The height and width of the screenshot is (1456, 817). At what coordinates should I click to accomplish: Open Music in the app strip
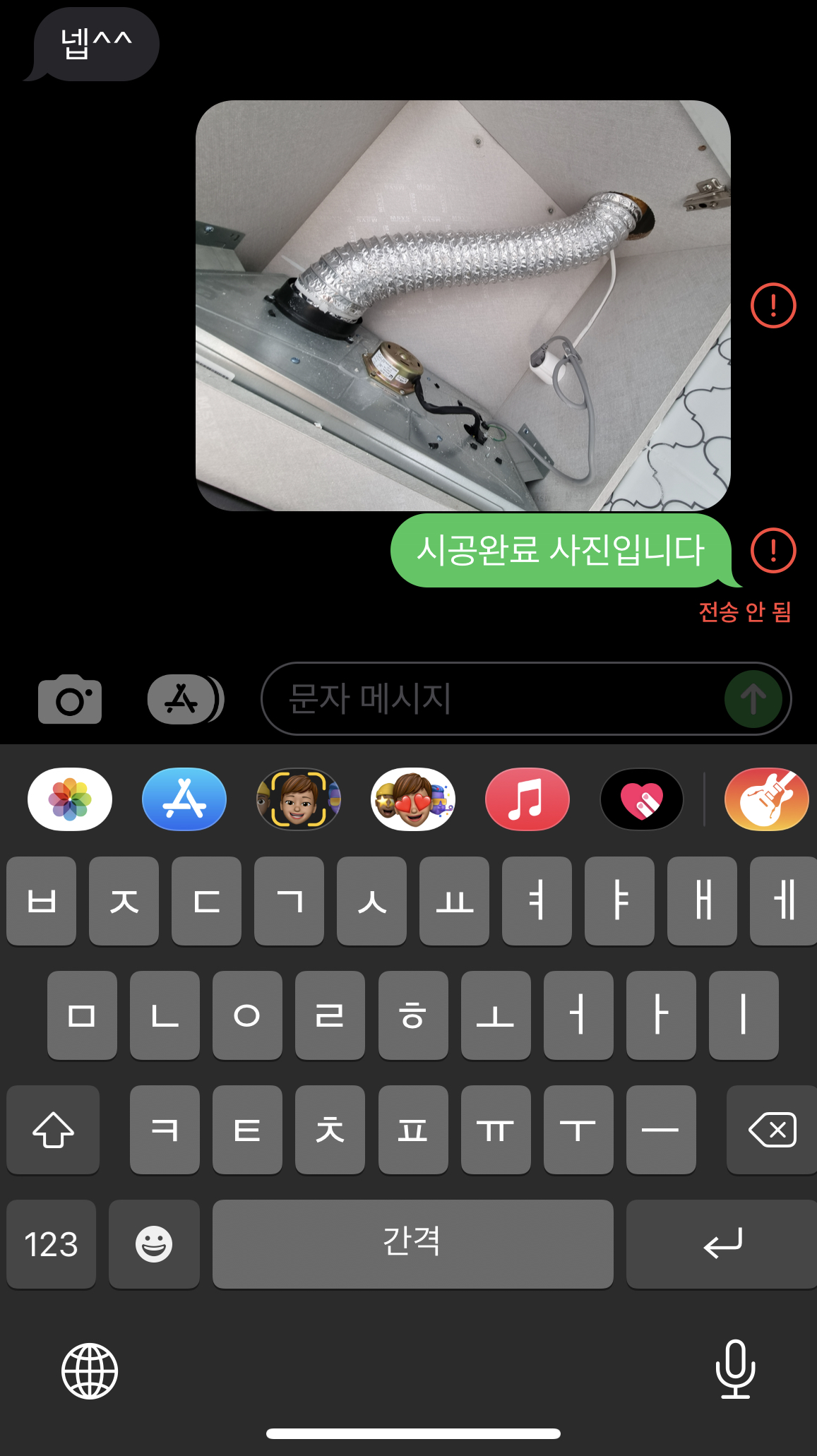[x=527, y=799]
